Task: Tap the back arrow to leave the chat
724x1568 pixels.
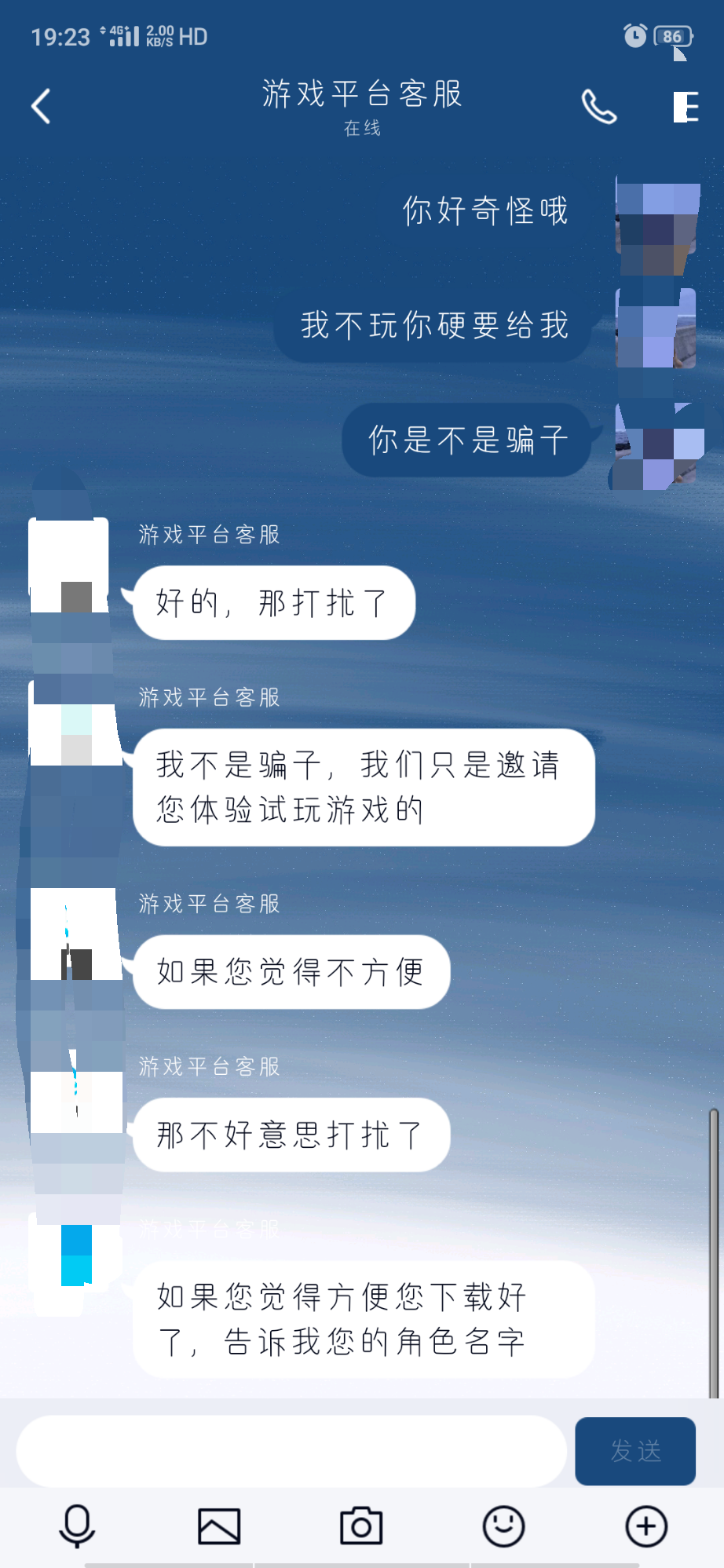Action: [41, 106]
